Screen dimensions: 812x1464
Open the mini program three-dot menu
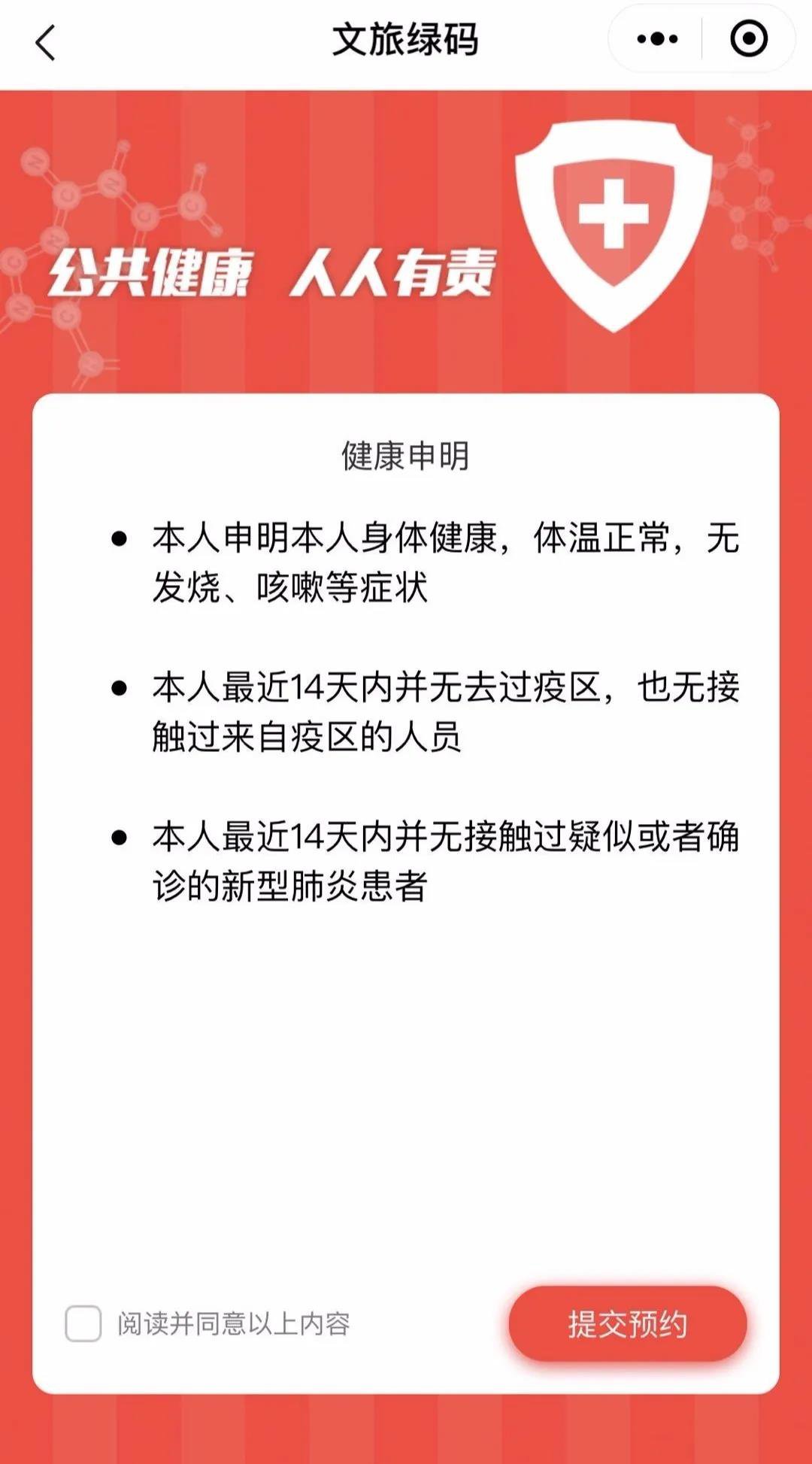(x=657, y=39)
